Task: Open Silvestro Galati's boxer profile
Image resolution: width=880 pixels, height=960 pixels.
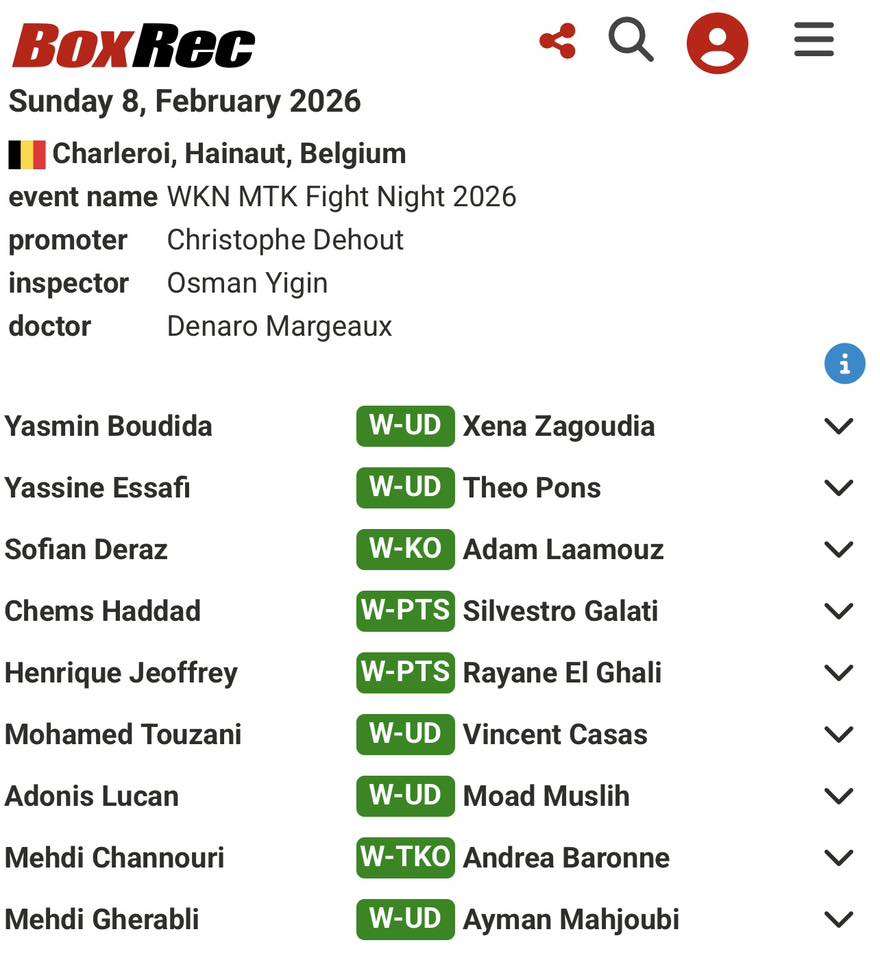Action: pyautogui.click(x=560, y=611)
